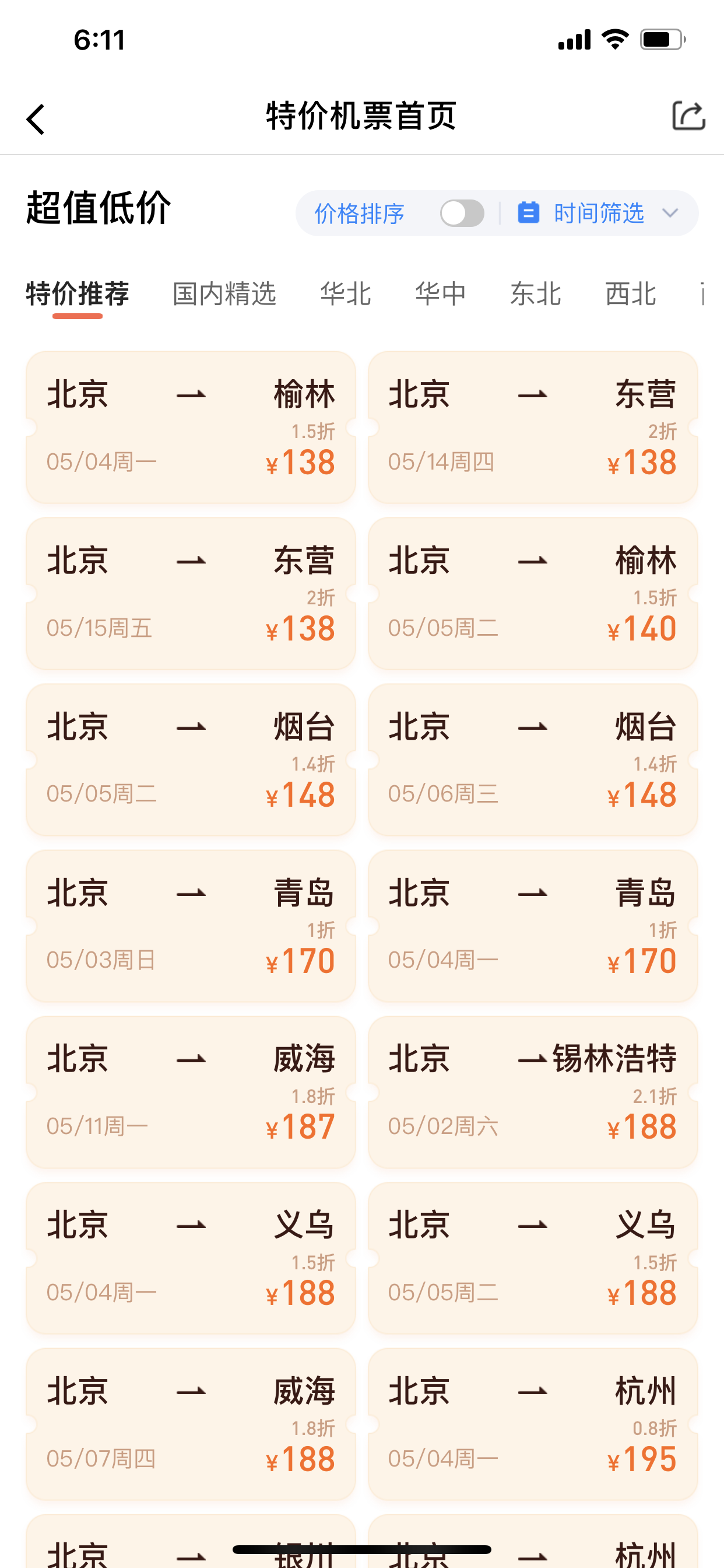The width and height of the screenshot is (724, 1568).
Task: Choose 北京 to 青岛 05/03周日 flight
Action: click(x=191, y=926)
